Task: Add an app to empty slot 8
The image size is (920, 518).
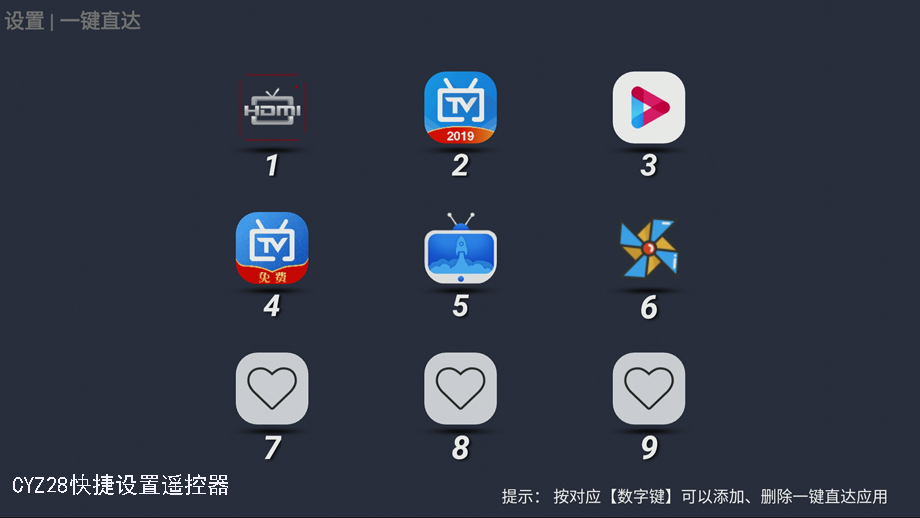Action: pos(460,388)
